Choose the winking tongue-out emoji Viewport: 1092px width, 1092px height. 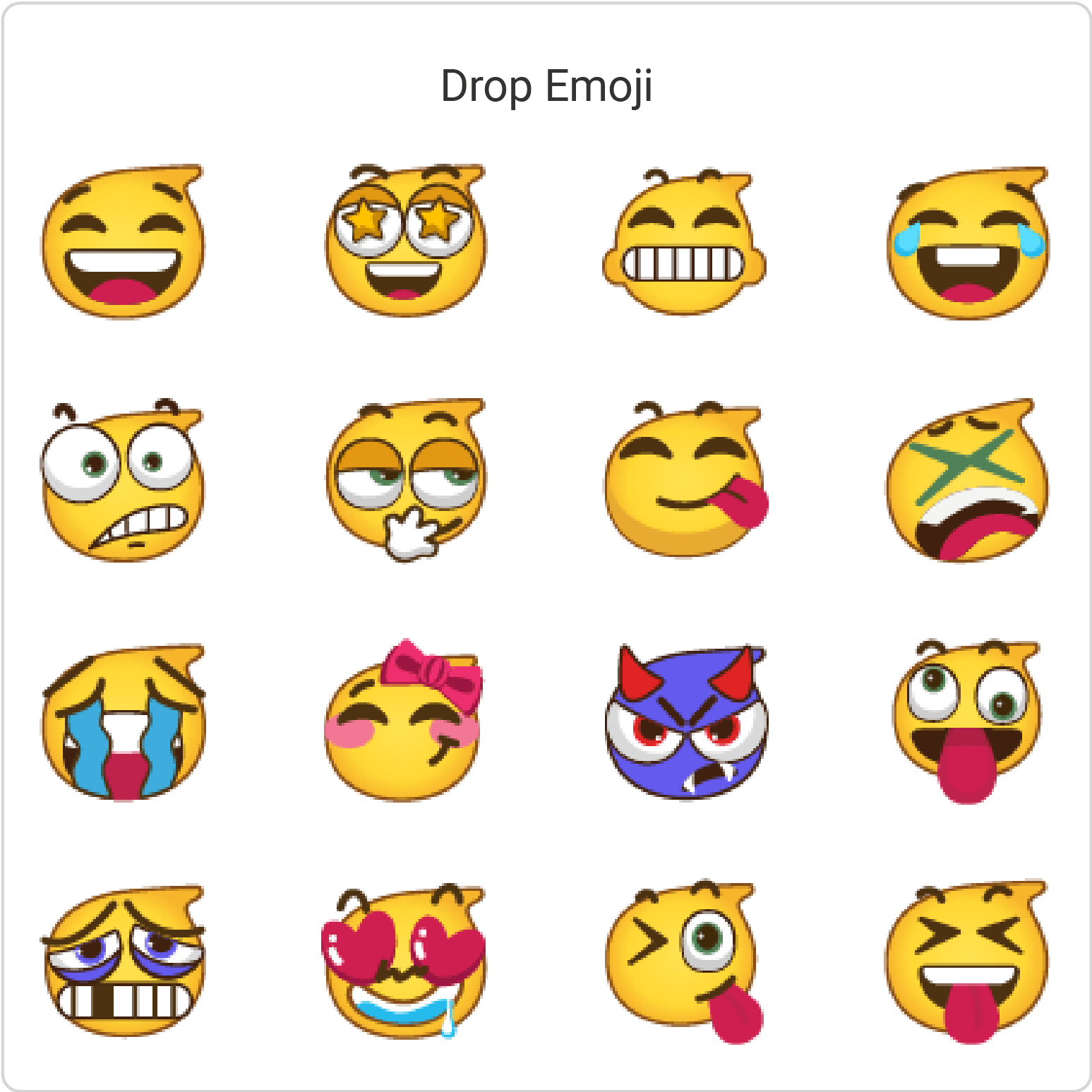[x=683, y=960]
